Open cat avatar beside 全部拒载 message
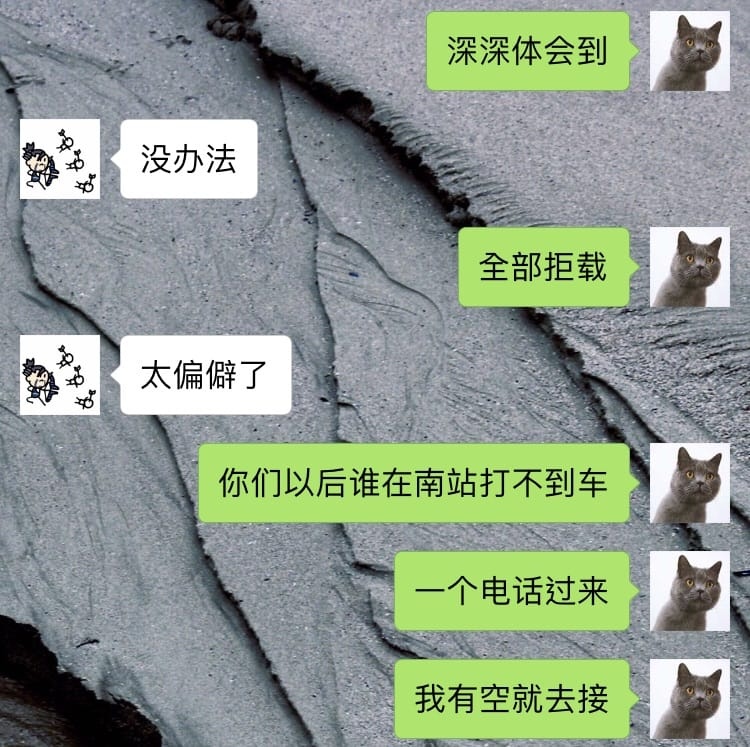This screenshot has height=747, width=750. pos(690,267)
